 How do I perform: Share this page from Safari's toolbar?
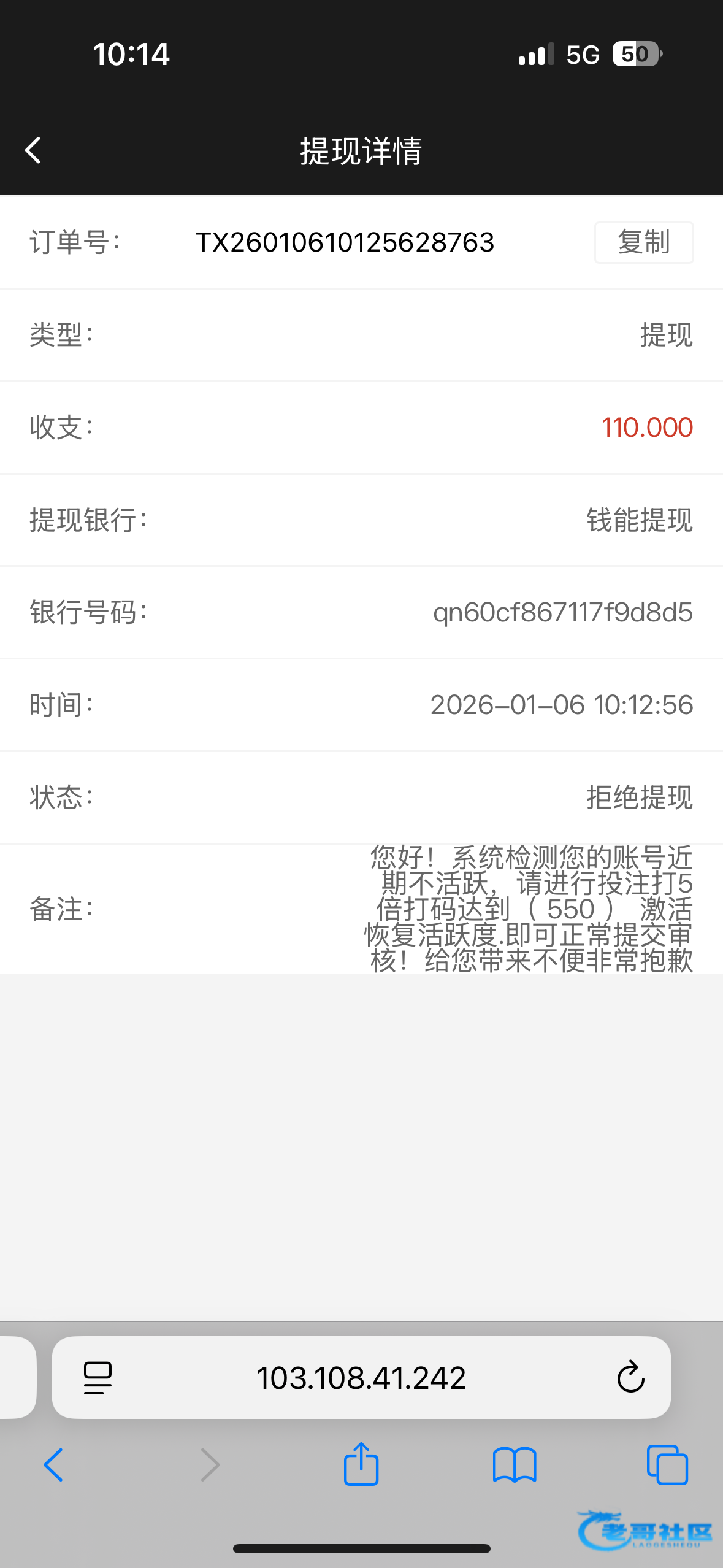coord(361,1464)
